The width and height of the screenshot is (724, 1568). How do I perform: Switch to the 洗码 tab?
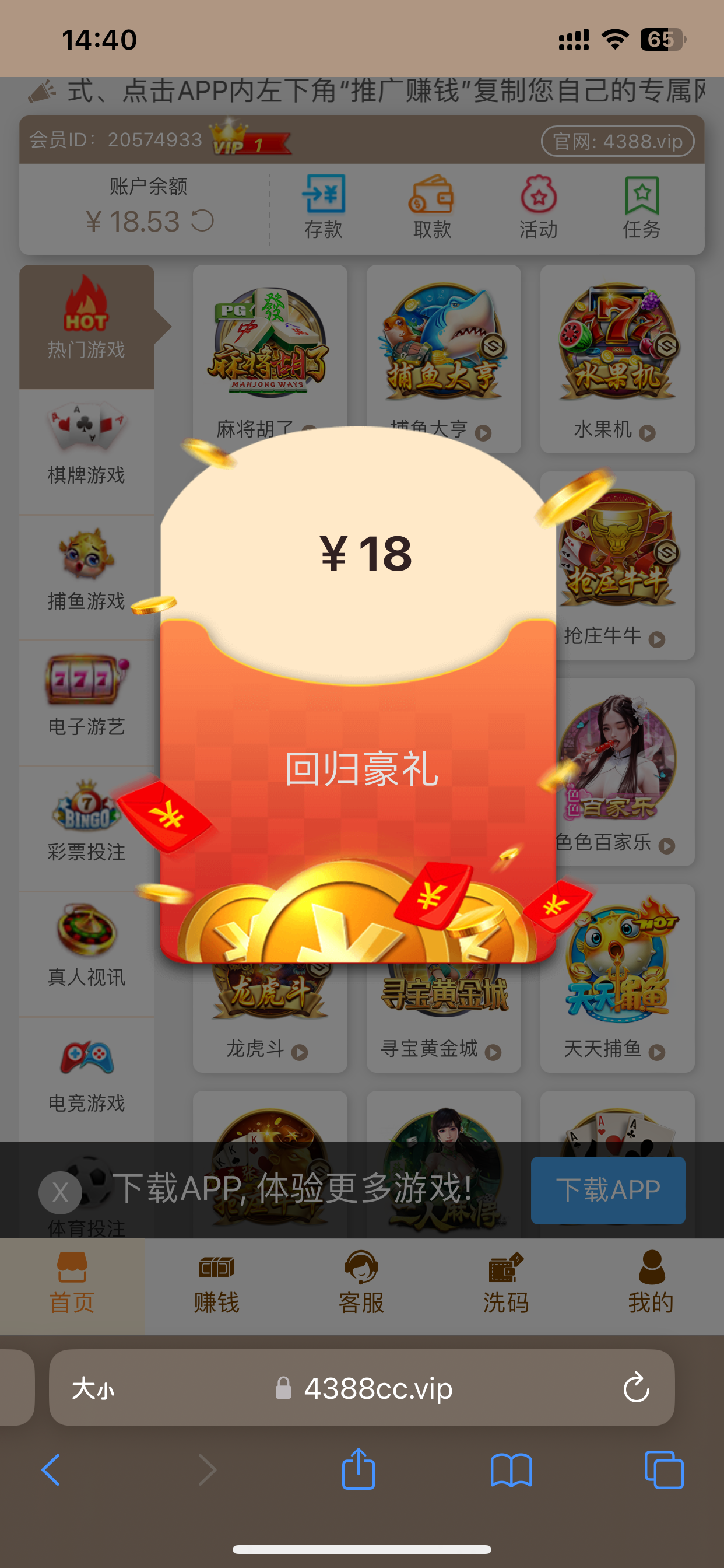(505, 1285)
